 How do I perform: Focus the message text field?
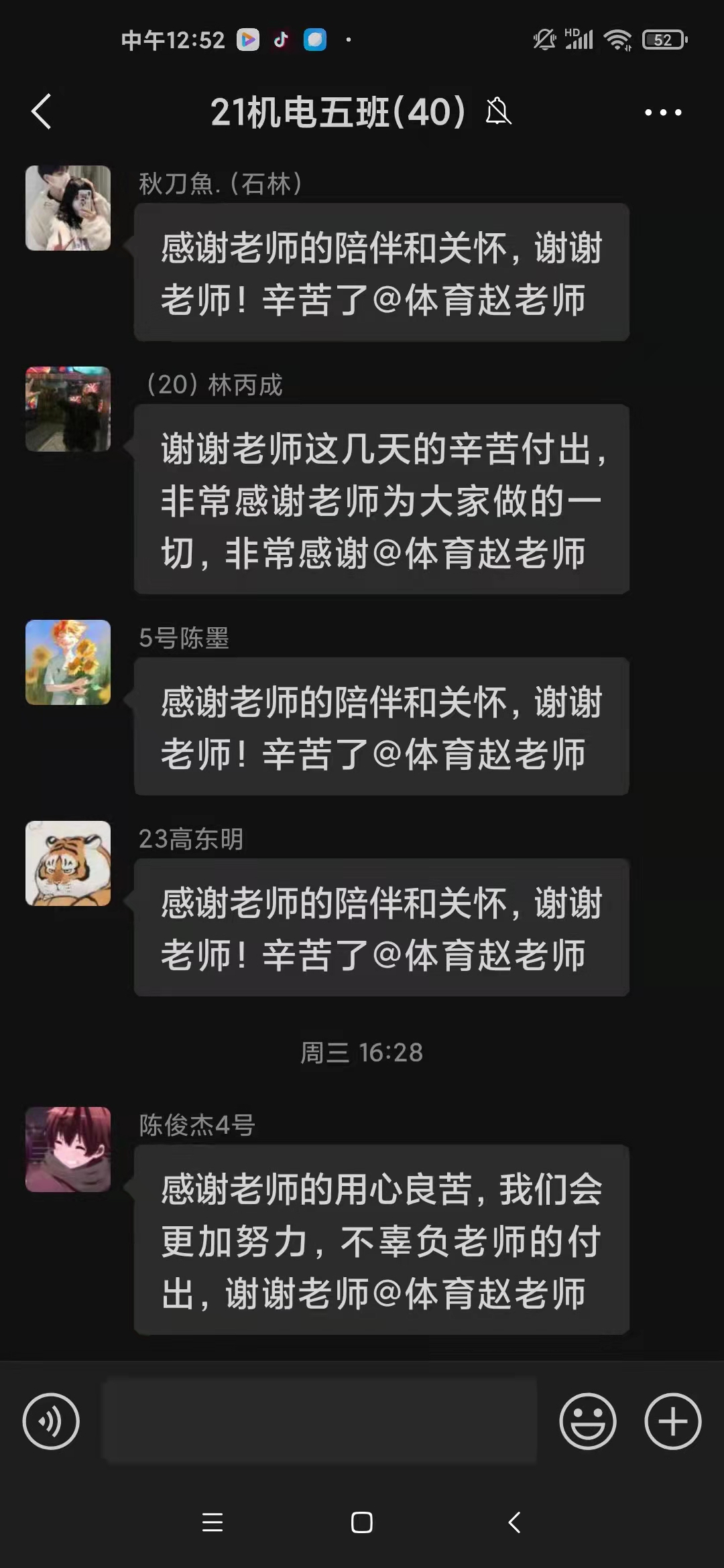click(x=319, y=1421)
